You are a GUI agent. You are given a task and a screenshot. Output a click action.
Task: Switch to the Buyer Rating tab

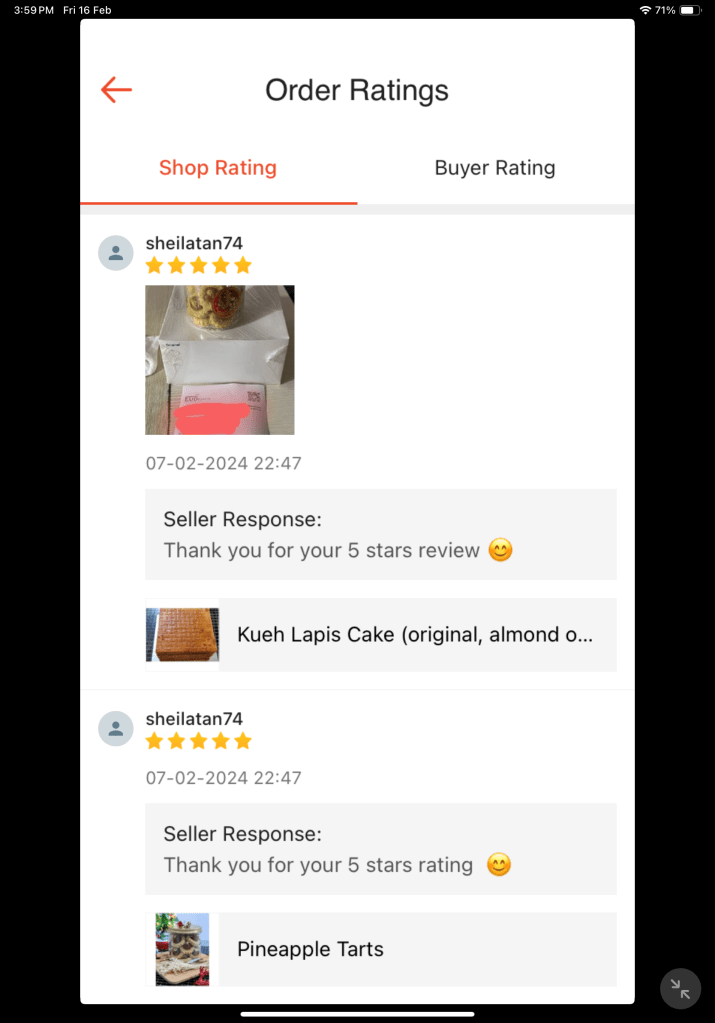coord(495,168)
